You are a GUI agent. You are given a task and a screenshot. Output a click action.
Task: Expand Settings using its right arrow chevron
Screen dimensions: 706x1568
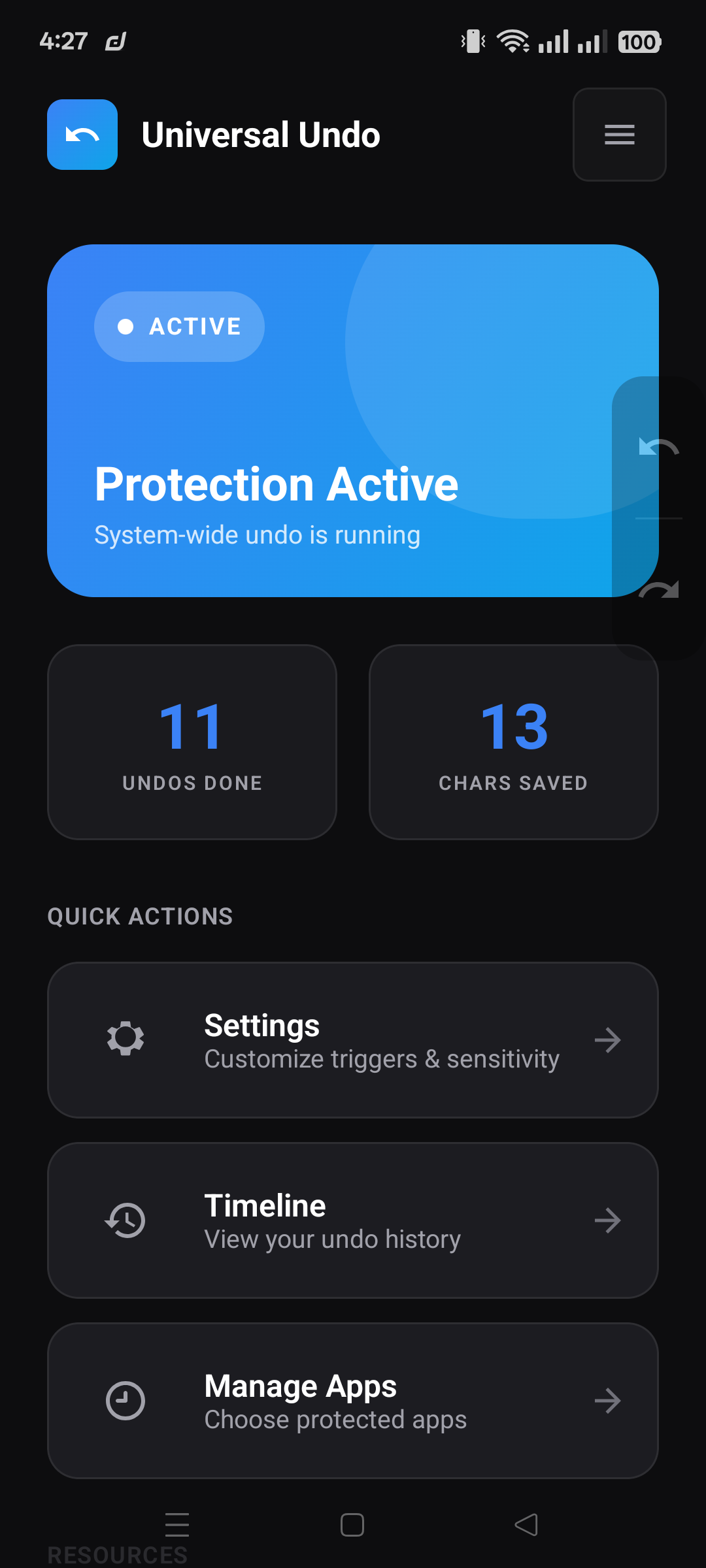[607, 1040]
